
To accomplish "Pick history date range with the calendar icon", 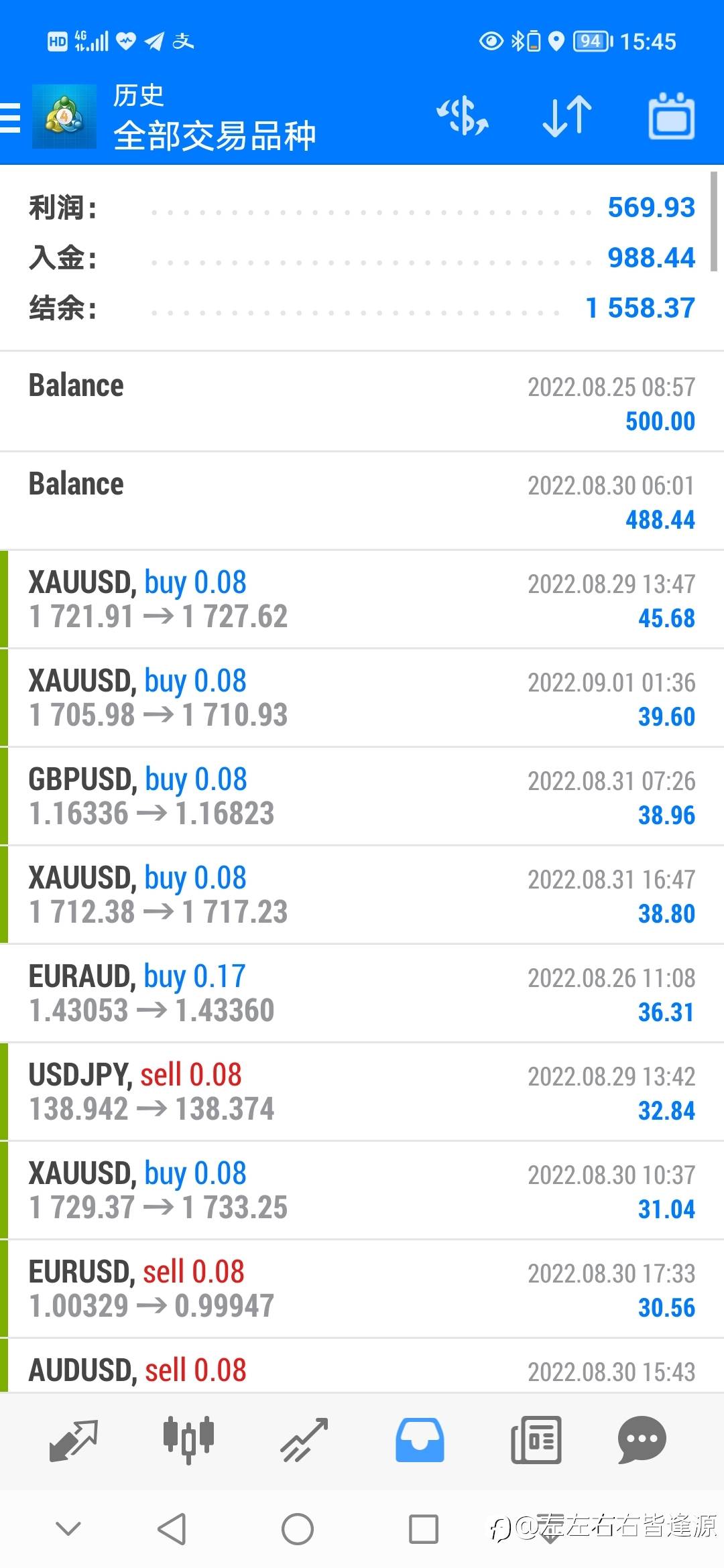I will pyautogui.click(x=671, y=117).
